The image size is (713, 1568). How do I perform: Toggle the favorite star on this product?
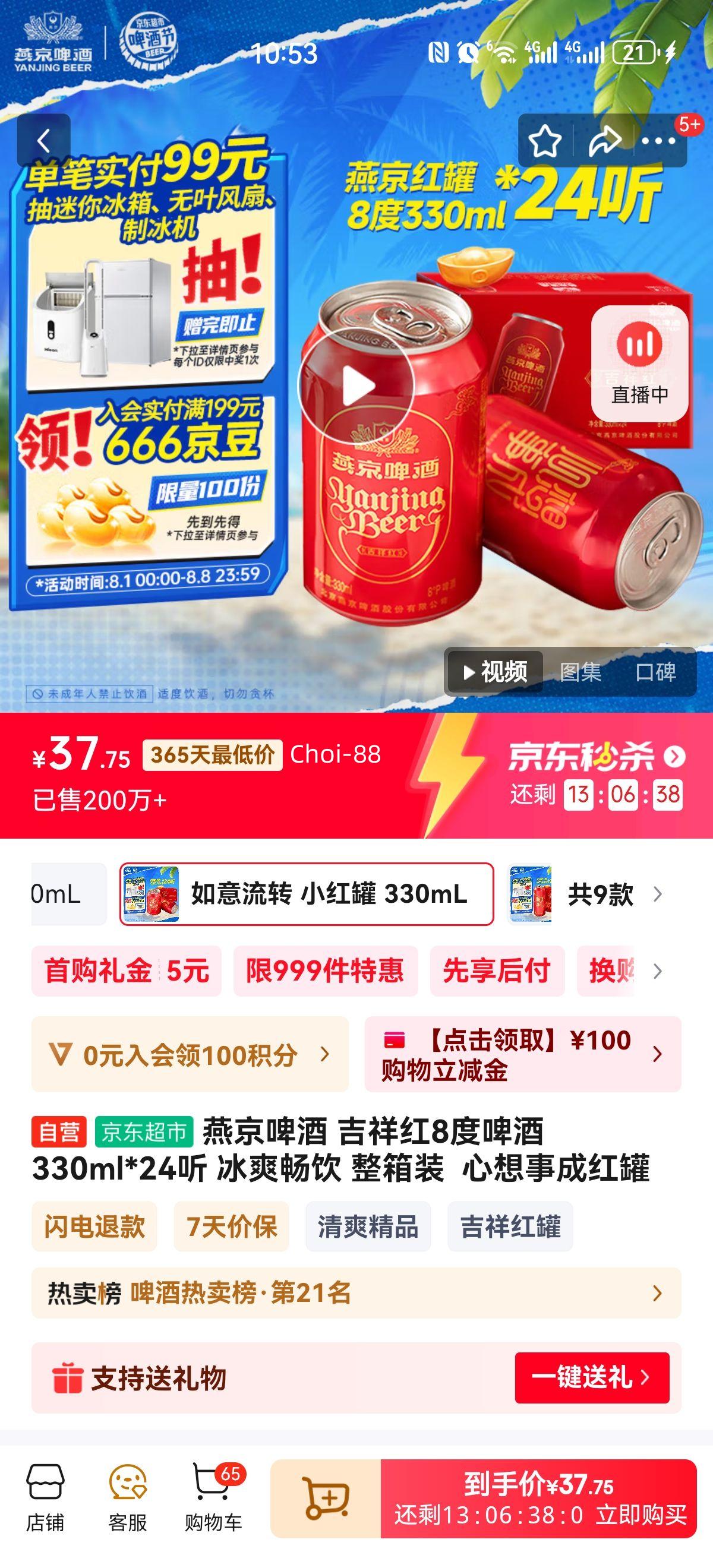546,141
